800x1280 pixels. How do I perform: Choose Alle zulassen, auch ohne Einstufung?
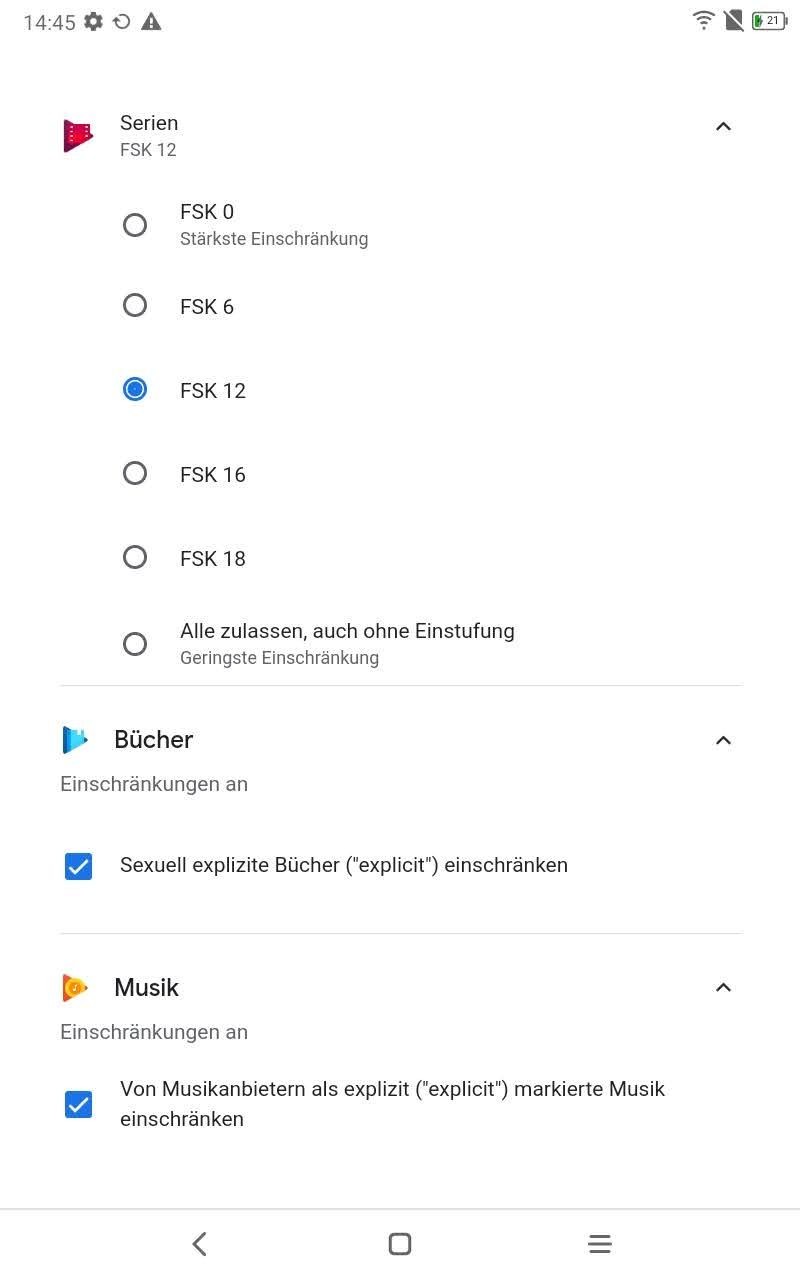point(135,644)
